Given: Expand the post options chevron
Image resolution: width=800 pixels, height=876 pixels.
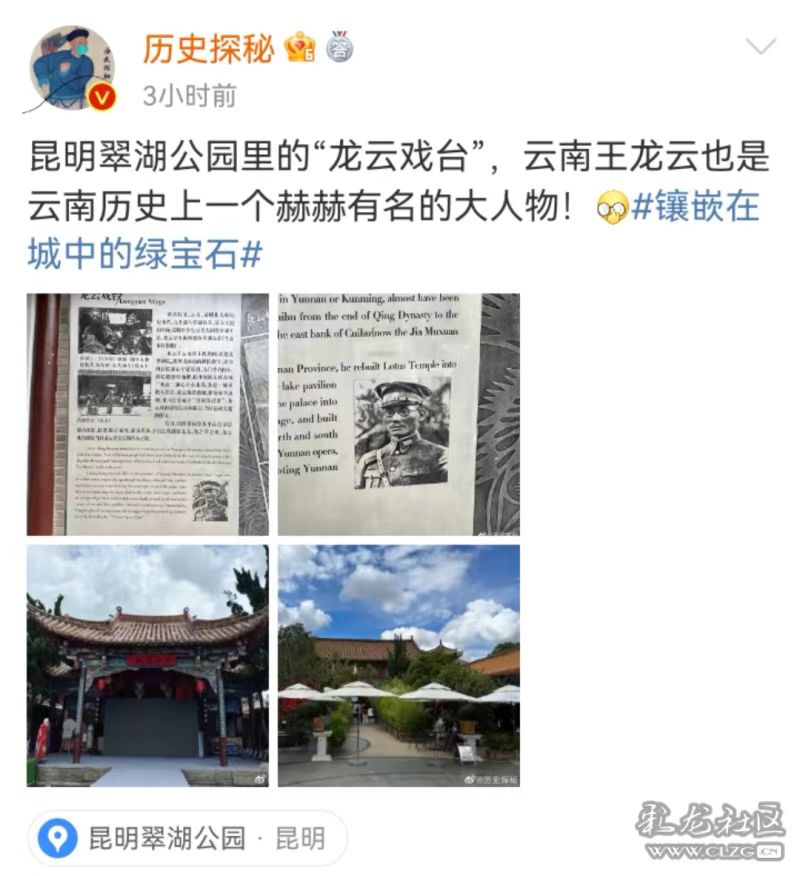Looking at the screenshot, I should click(x=761, y=46).
